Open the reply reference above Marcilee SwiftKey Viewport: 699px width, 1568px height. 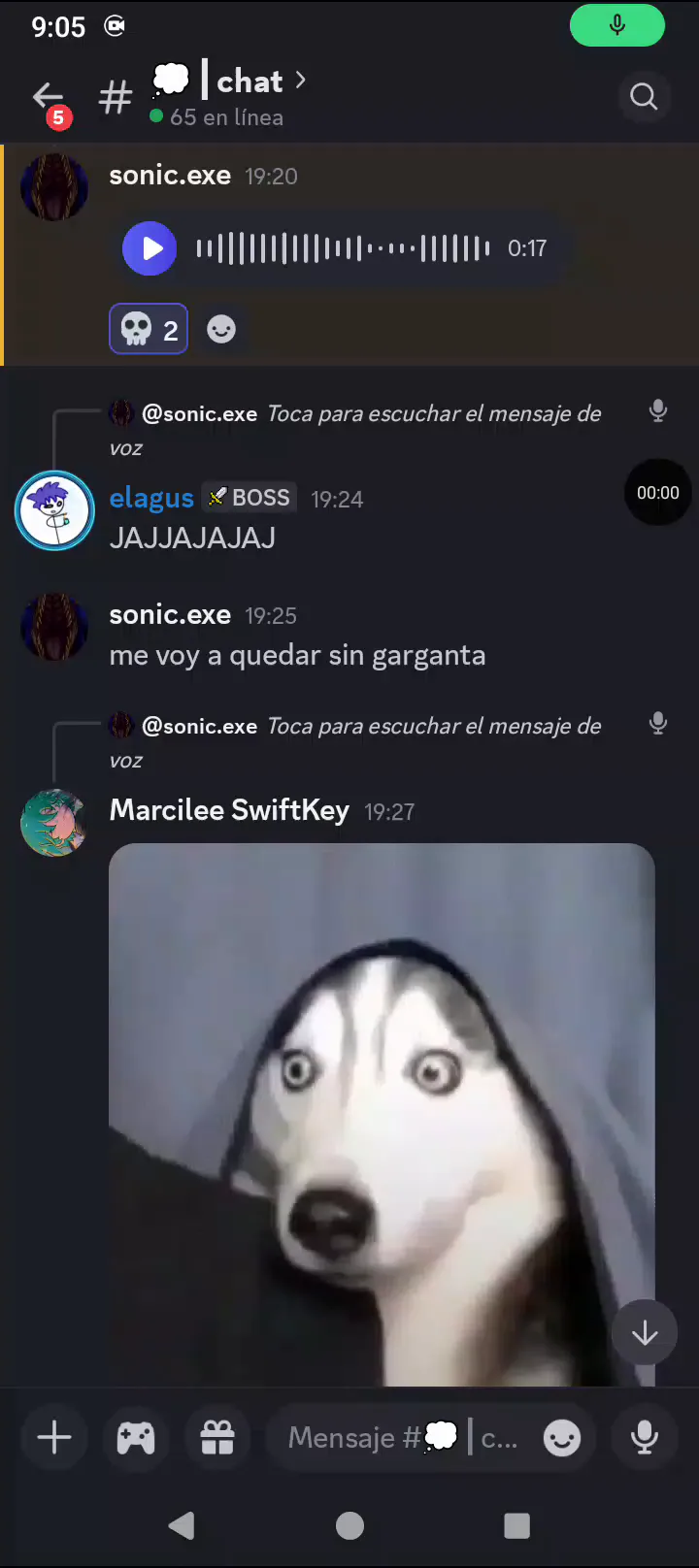click(x=369, y=728)
